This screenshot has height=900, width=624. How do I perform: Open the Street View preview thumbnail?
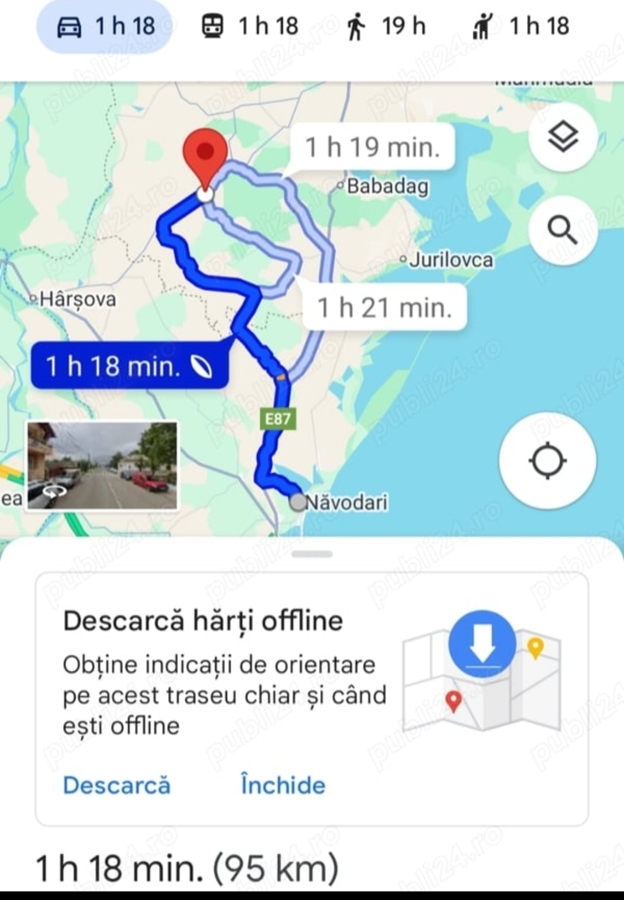[102, 465]
